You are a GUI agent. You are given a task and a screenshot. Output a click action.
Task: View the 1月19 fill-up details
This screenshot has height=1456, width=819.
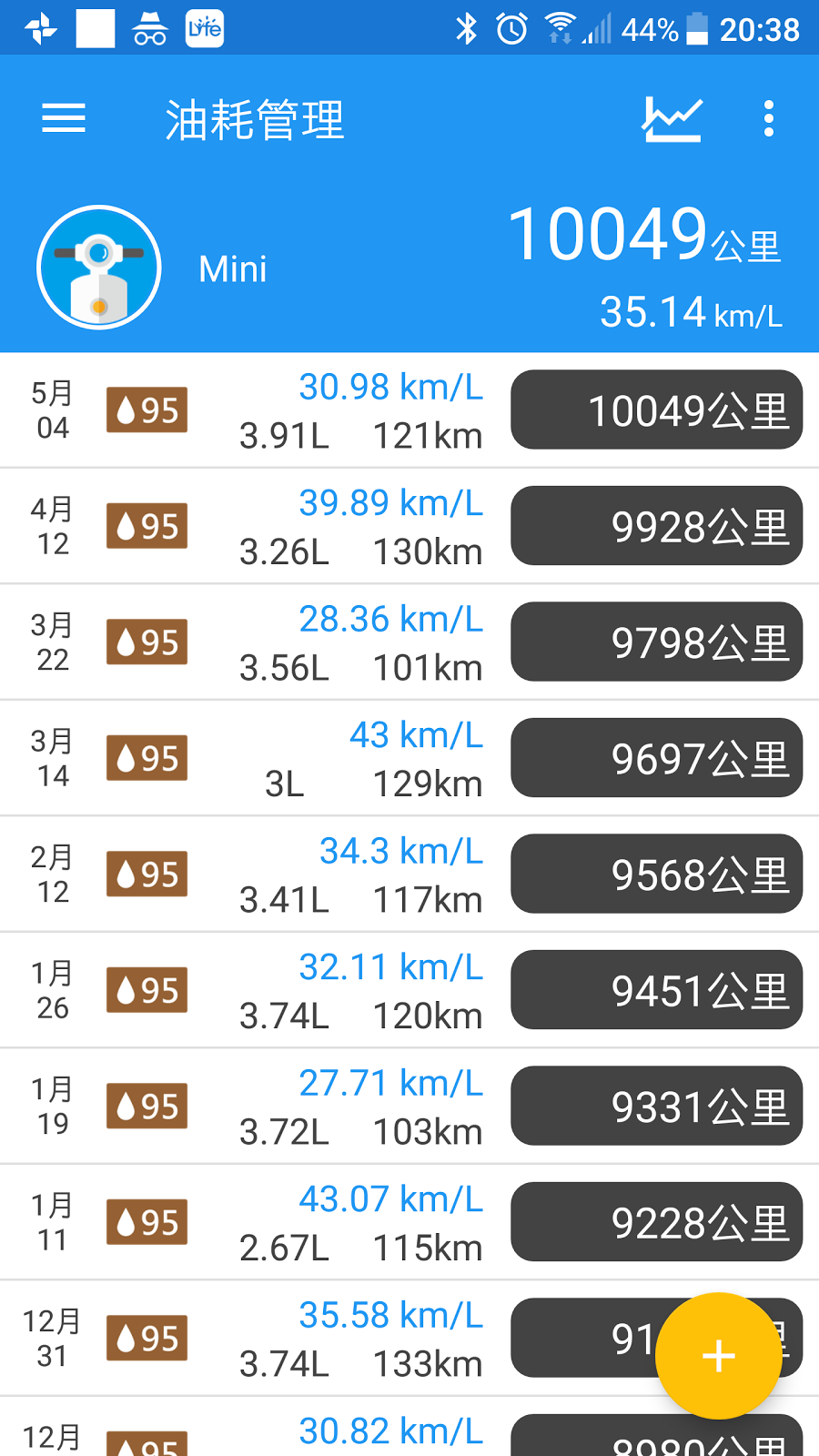pos(364,1107)
